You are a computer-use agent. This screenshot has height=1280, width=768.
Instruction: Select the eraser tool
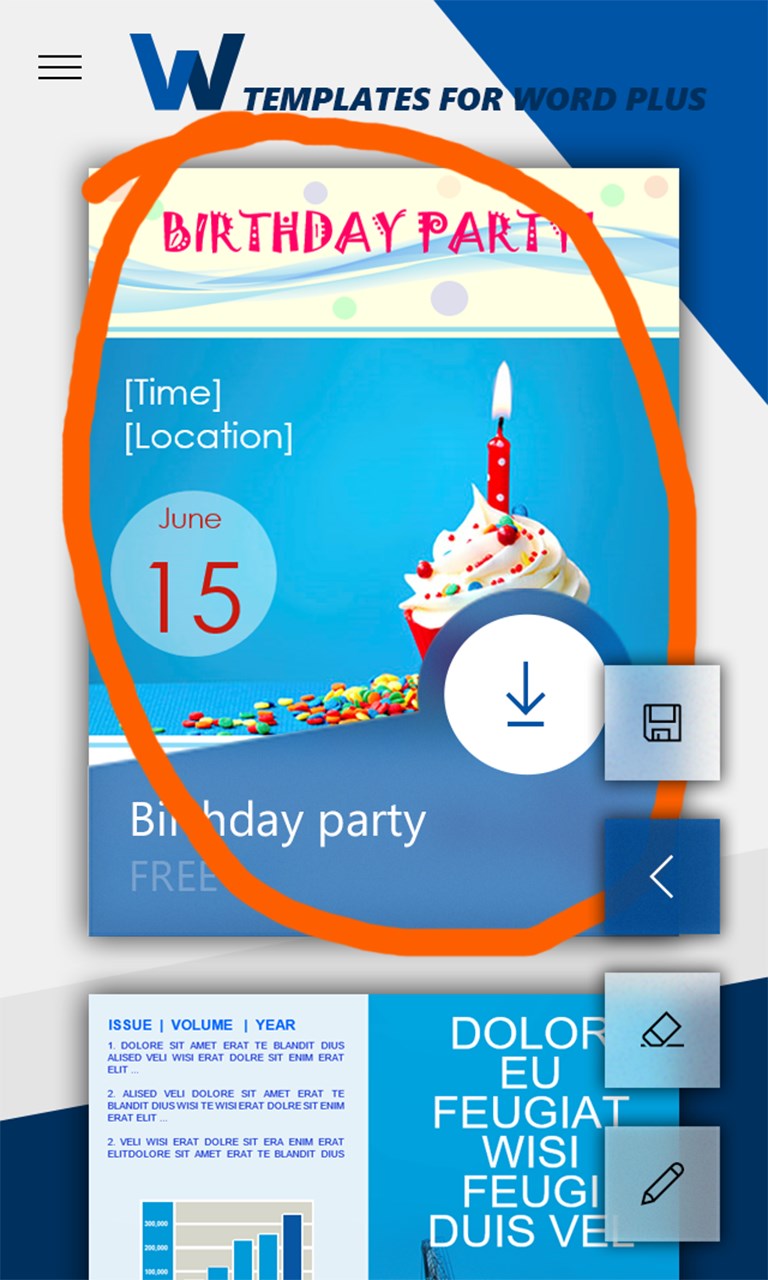(662, 1030)
